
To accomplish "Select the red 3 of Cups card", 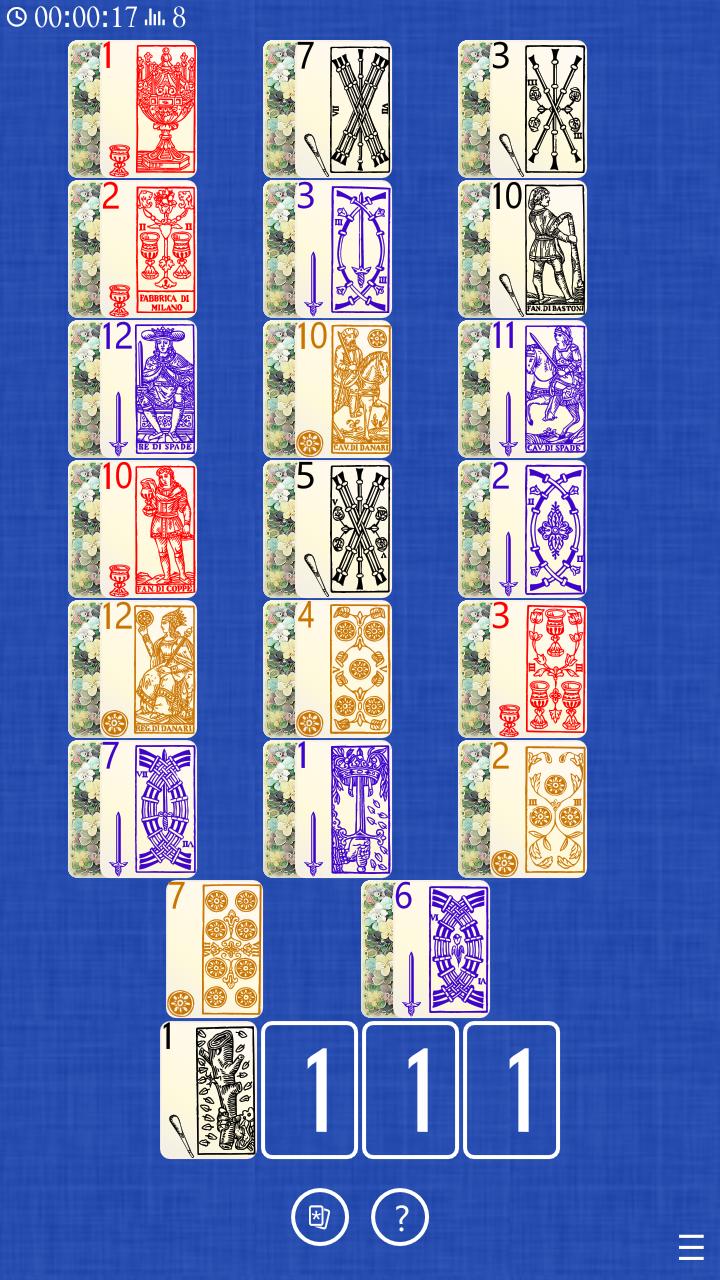I will coord(523,670).
